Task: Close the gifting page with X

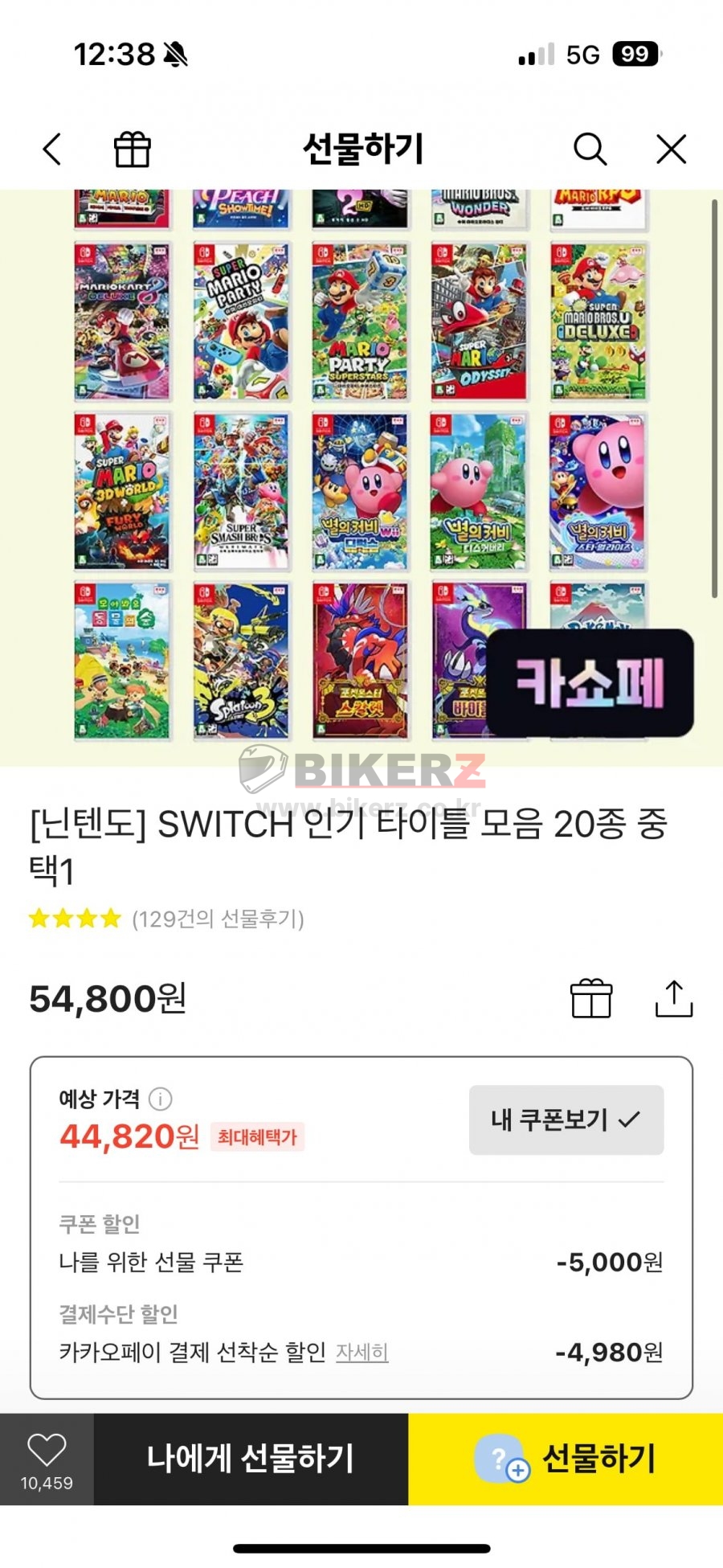Action: click(x=671, y=149)
